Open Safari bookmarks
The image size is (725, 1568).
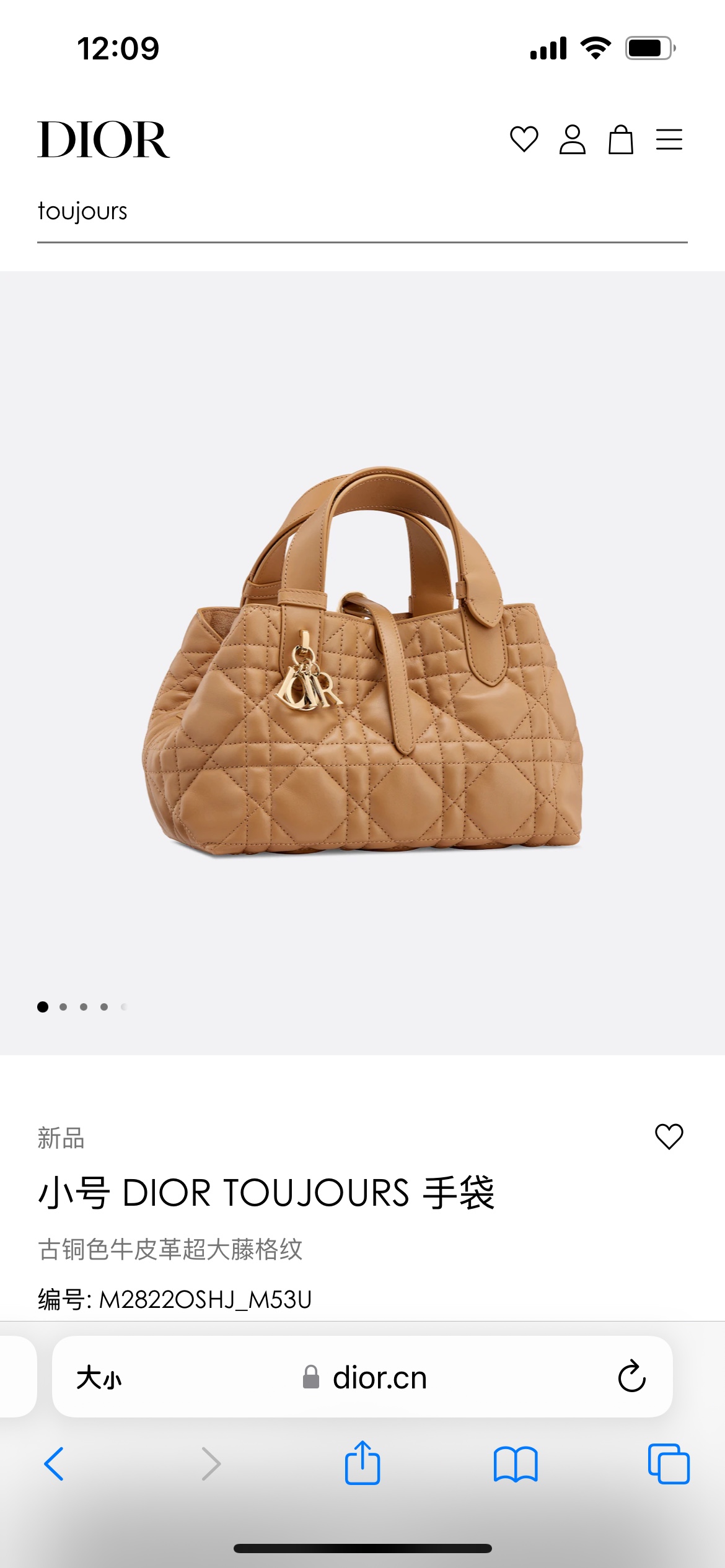coord(516,1464)
